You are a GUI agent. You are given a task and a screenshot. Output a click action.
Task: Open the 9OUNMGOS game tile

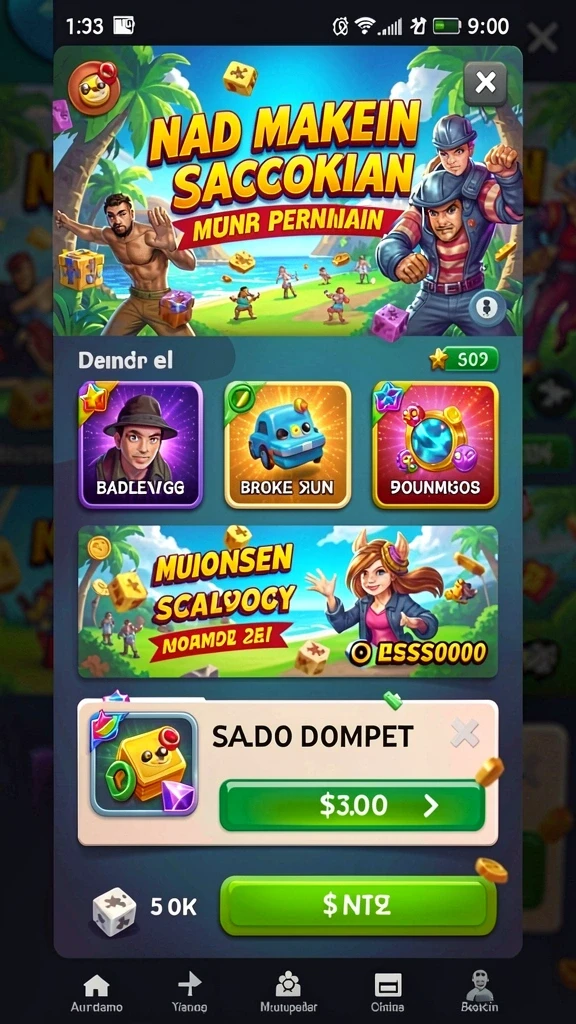point(435,445)
